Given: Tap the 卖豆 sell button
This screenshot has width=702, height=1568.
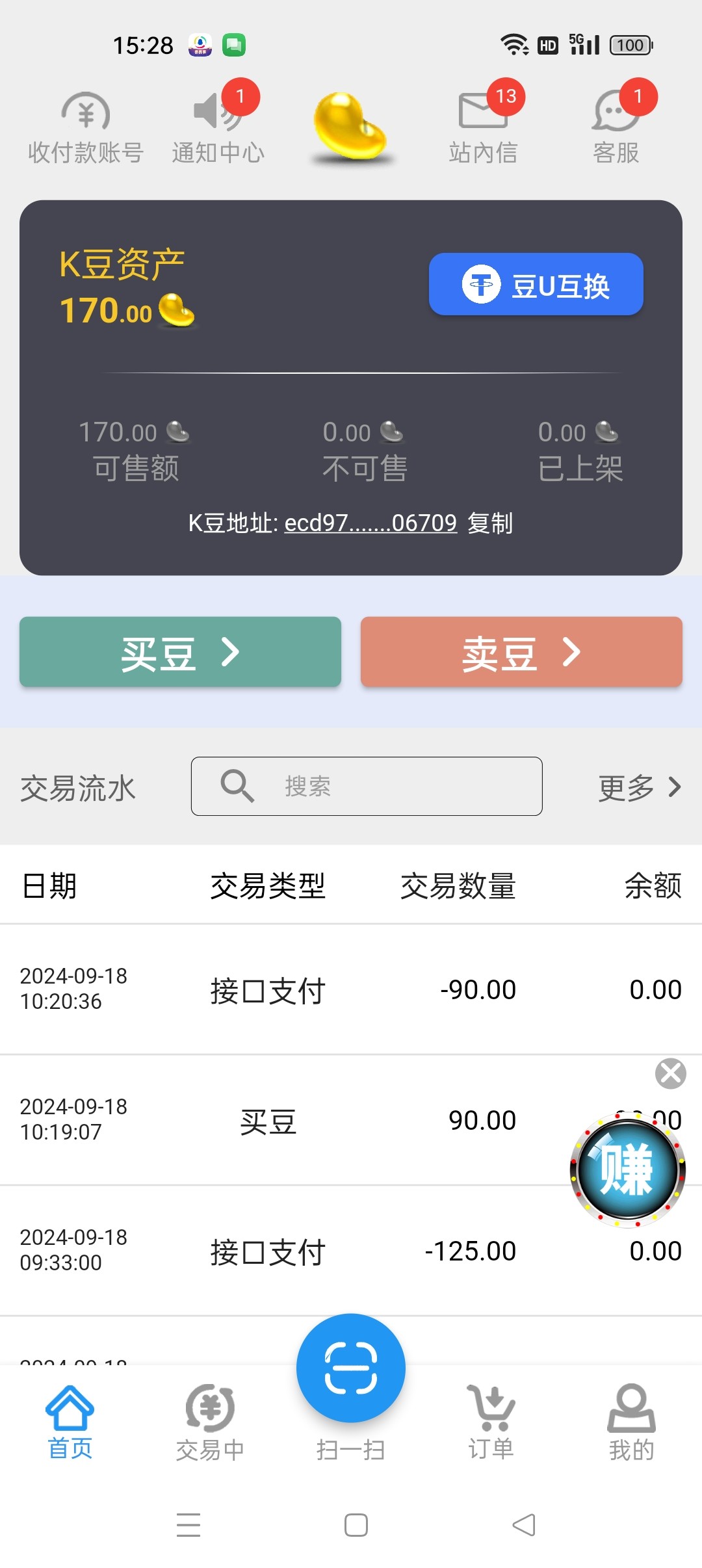Looking at the screenshot, I should [x=521, y=652].
